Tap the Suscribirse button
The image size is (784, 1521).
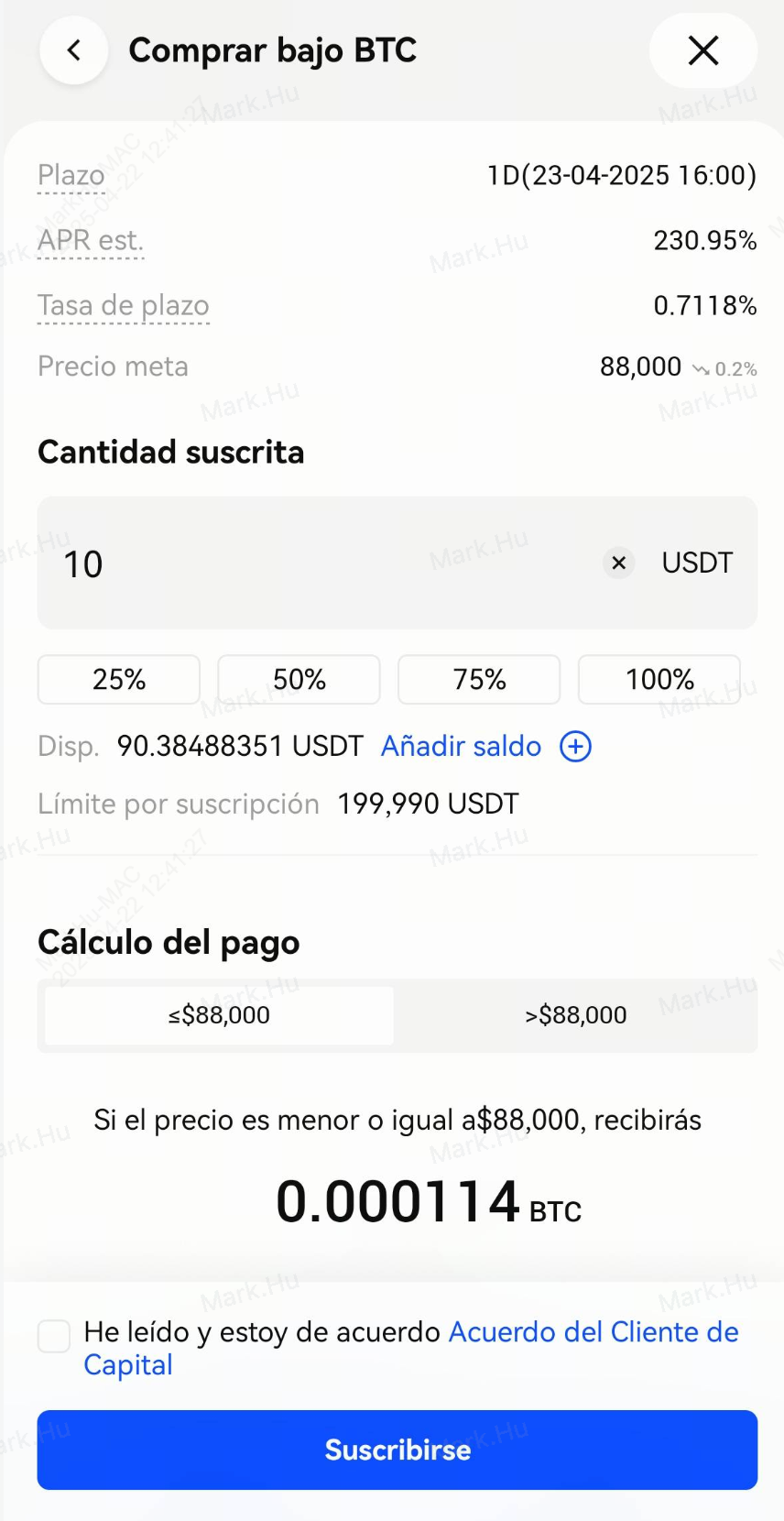pos(397,1450)
